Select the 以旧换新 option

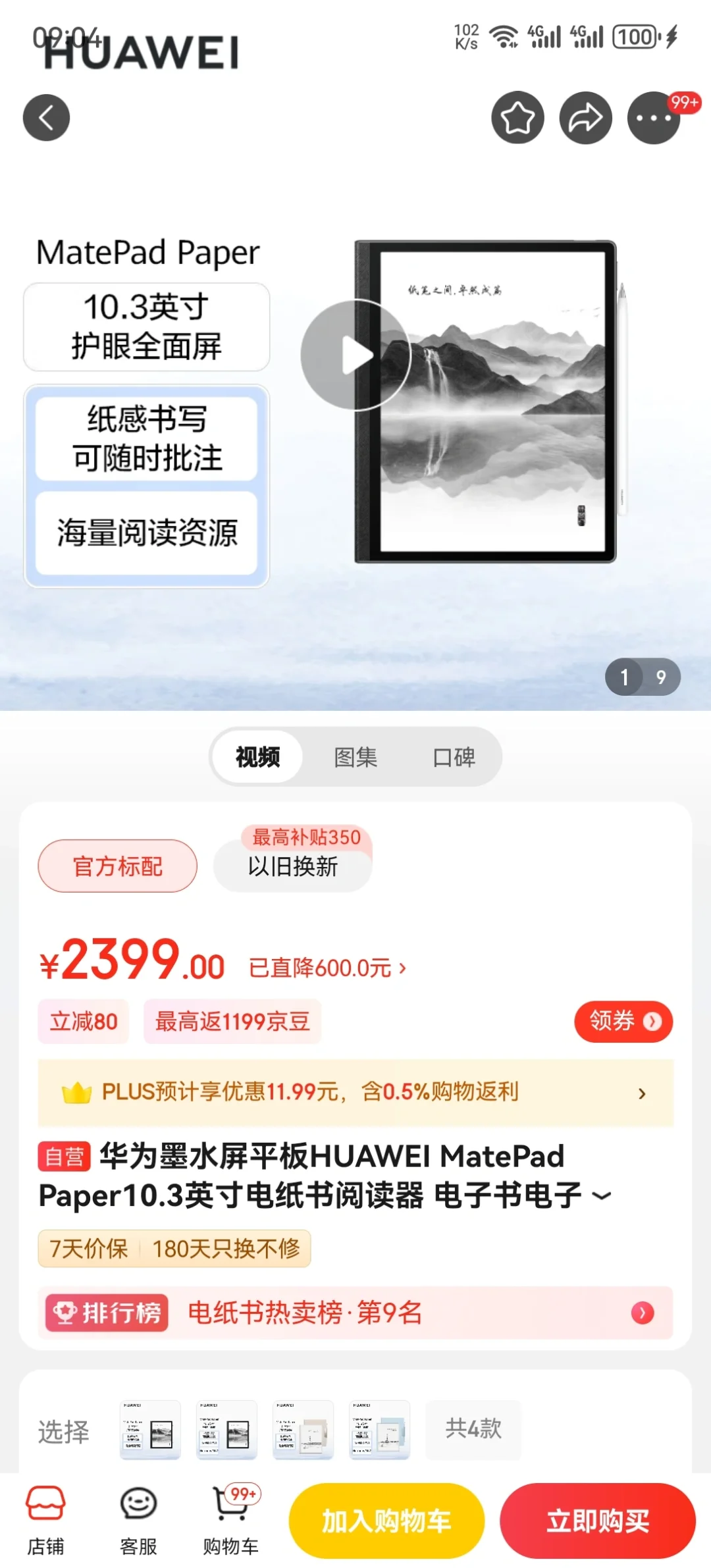(293, 866)
